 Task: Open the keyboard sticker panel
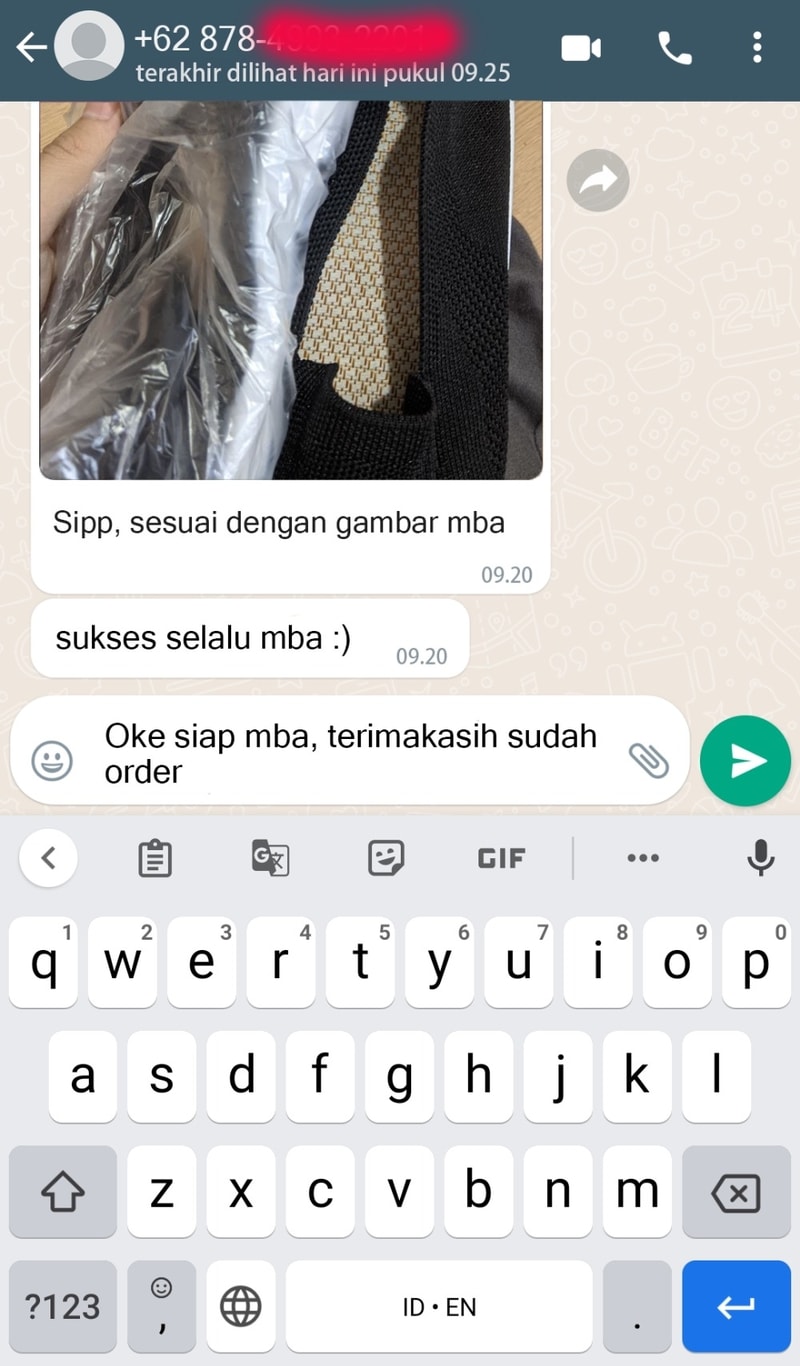point(386,858)
